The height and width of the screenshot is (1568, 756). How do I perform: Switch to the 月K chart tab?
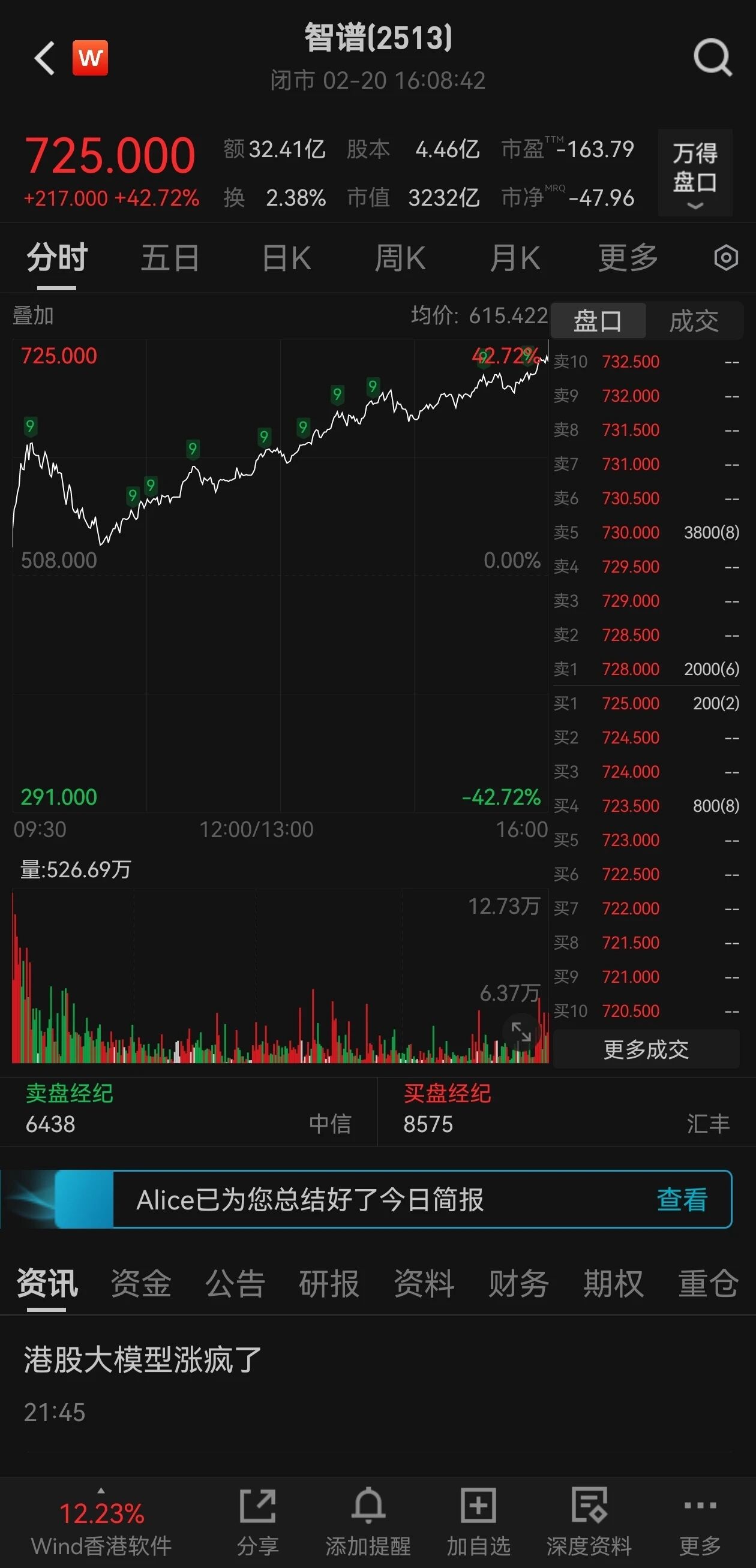515,258
